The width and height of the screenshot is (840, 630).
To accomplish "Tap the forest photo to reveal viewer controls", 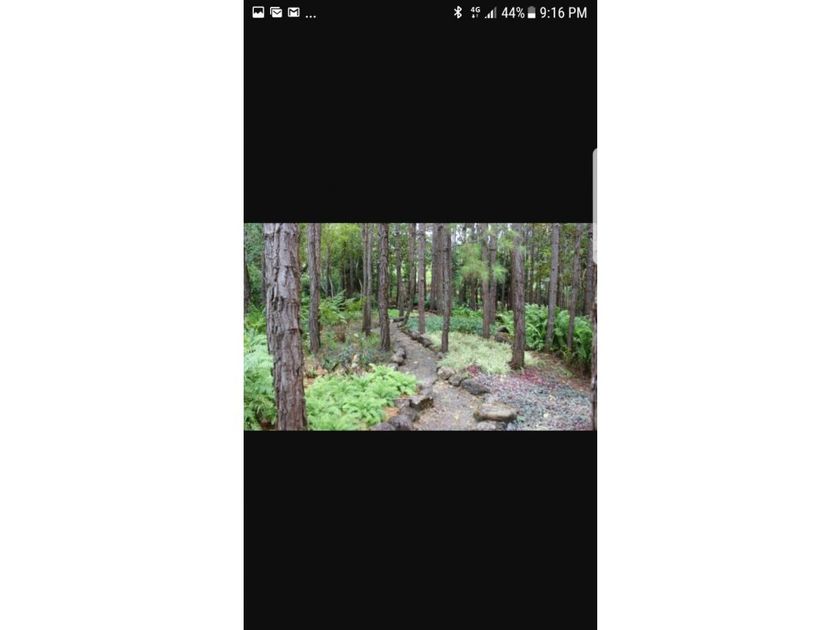I will point(420,327).
